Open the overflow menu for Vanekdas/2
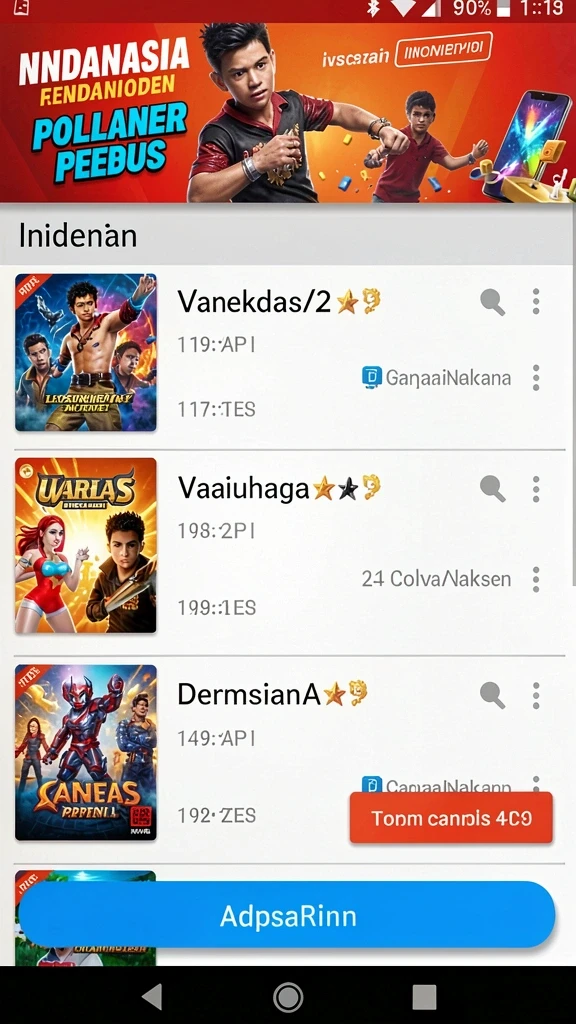Image resolution: width=576 pixels, height=1024 pixels. click(x=536, y=302)
